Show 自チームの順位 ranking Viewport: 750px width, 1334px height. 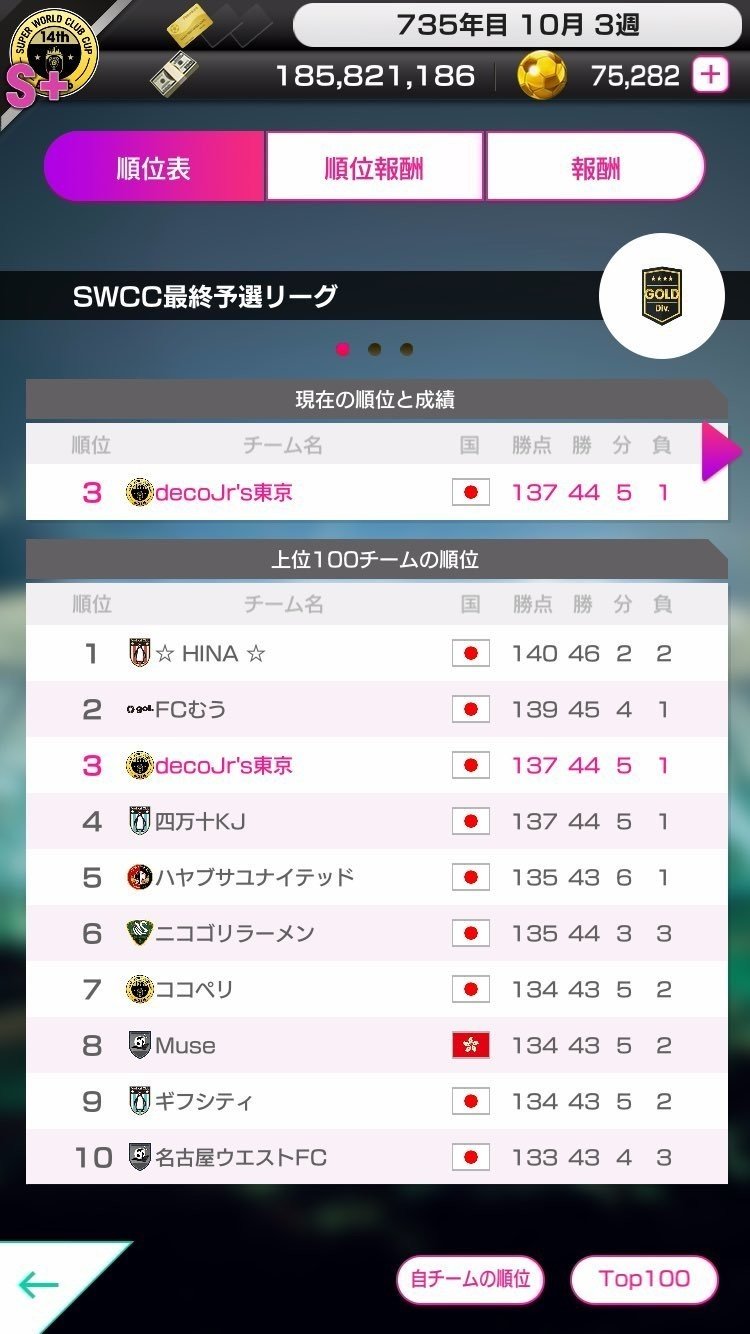tap(470, 1278)
